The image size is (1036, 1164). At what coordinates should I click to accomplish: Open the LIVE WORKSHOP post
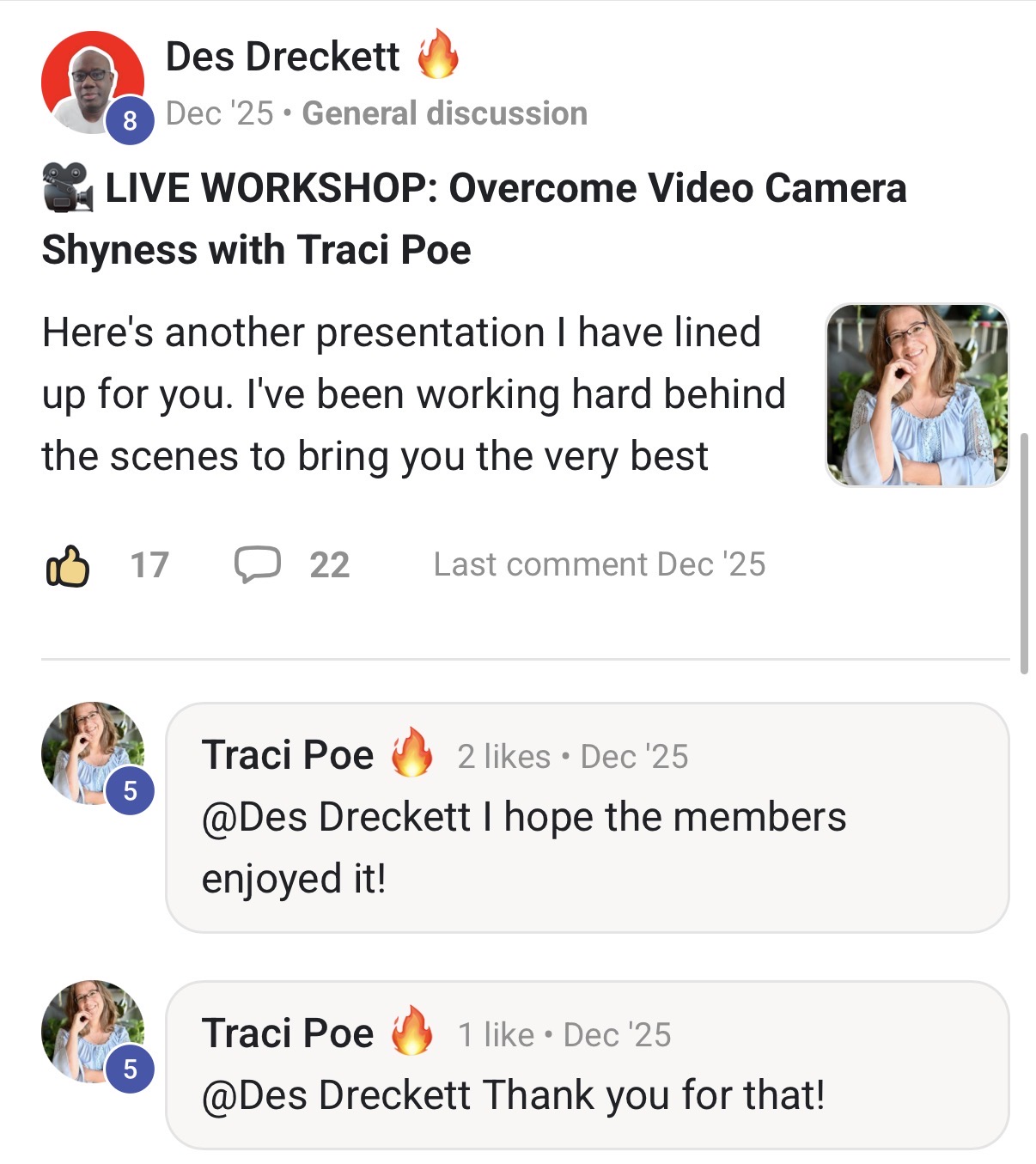(x=473, y=218)
